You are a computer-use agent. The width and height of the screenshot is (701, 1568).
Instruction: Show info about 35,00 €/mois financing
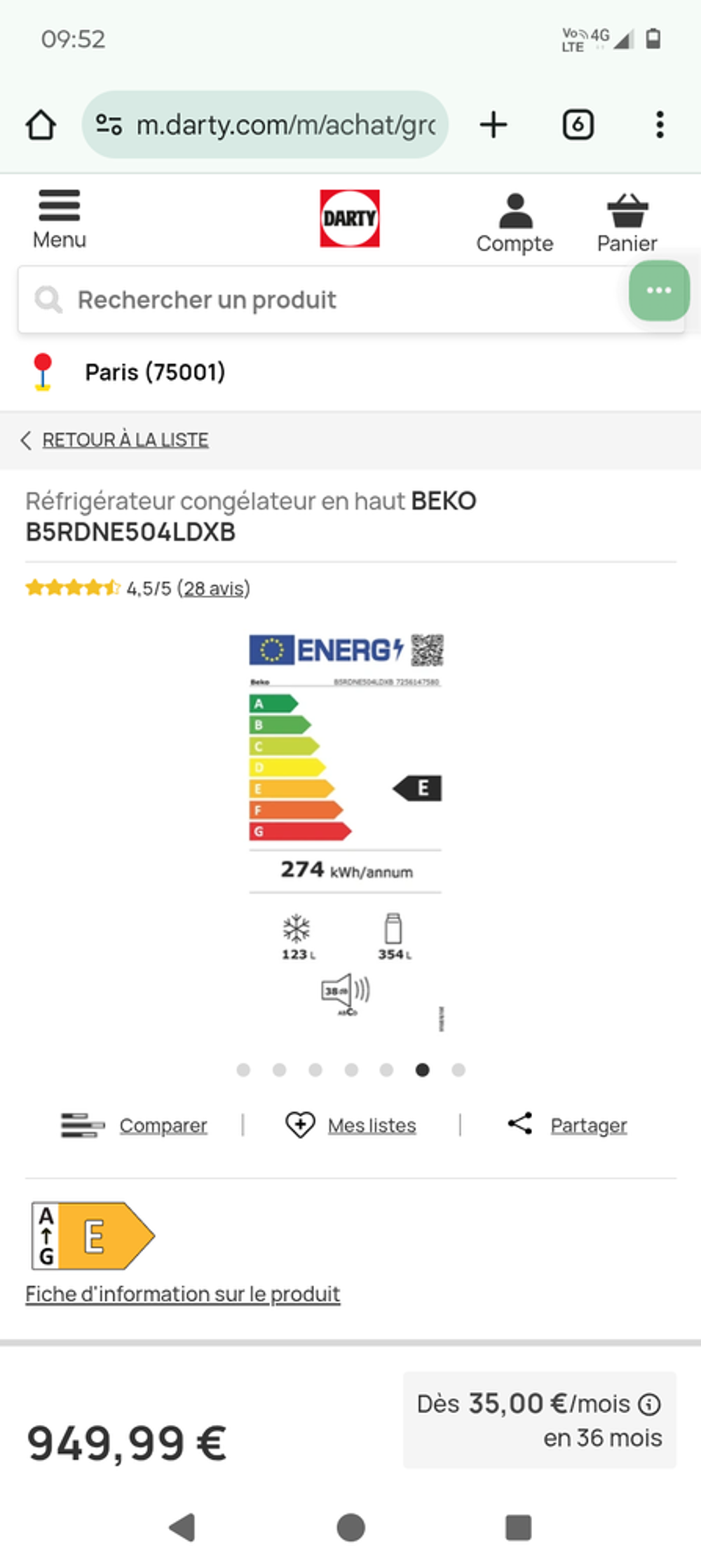pos(650,1404)
